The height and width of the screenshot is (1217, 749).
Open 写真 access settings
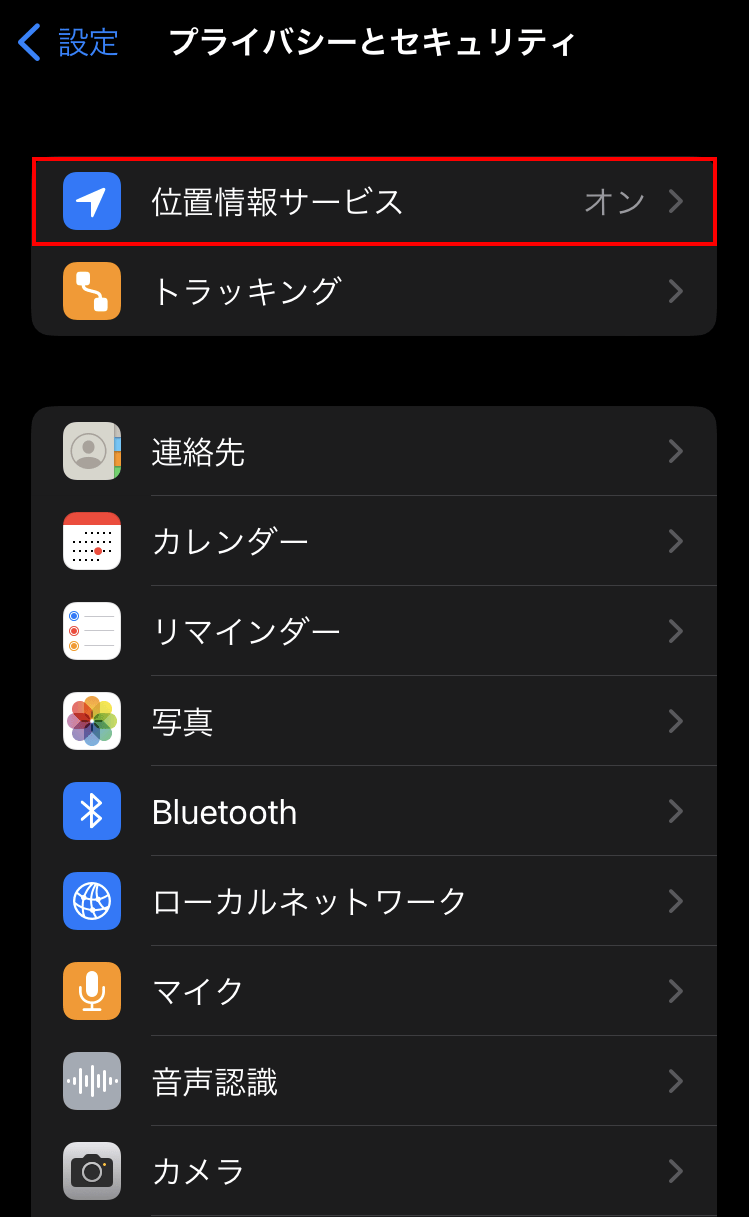[374, 721]
